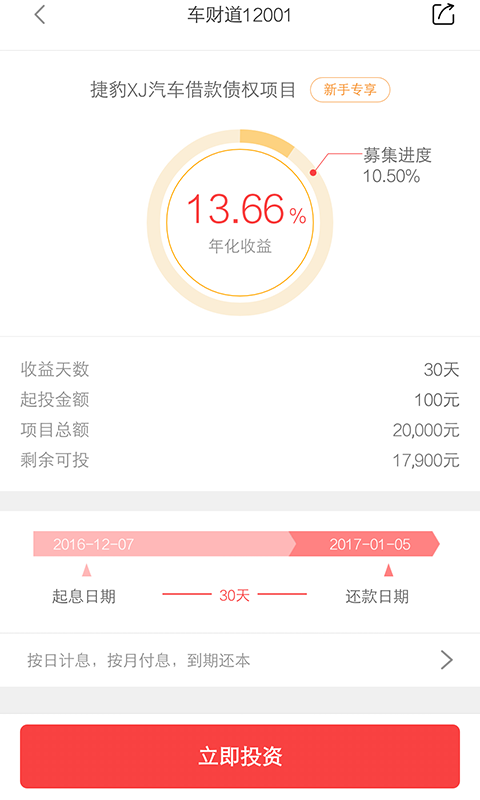Go back using the top-left arrow

click(40, 15)
